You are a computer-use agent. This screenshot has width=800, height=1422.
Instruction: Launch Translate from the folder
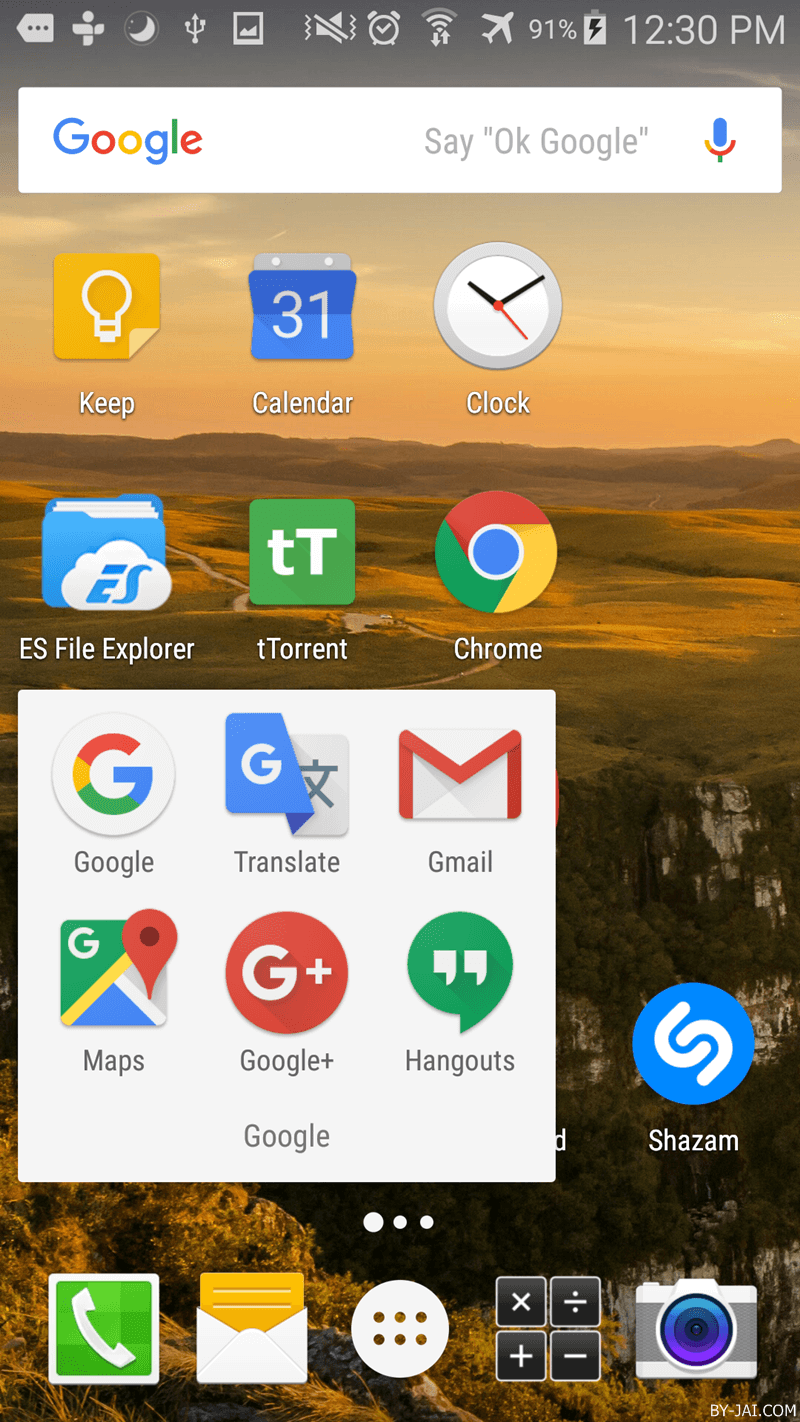[x=287, y=775]
